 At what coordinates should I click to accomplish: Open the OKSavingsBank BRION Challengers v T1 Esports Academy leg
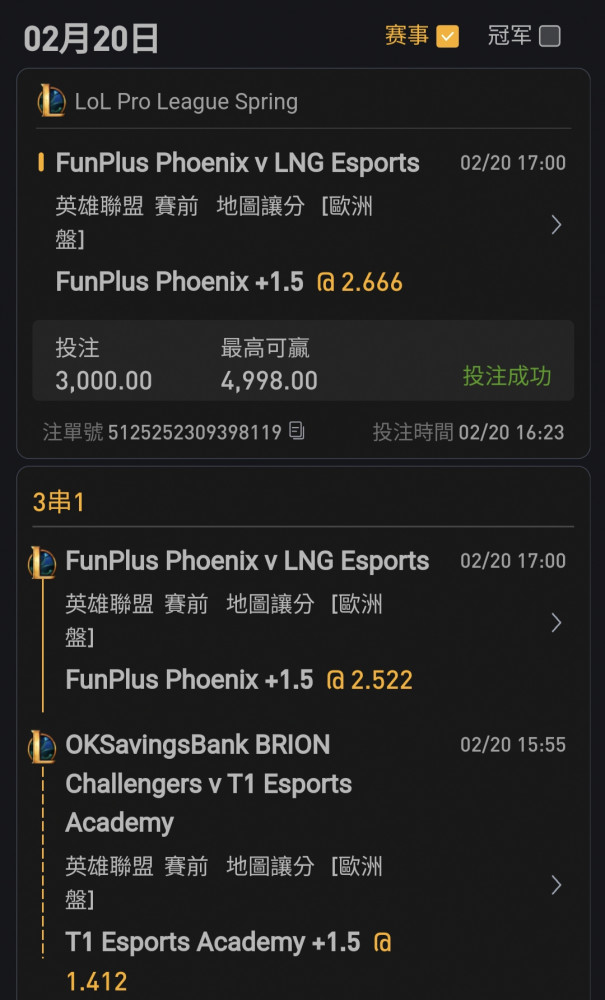click(x=556, y=885)
